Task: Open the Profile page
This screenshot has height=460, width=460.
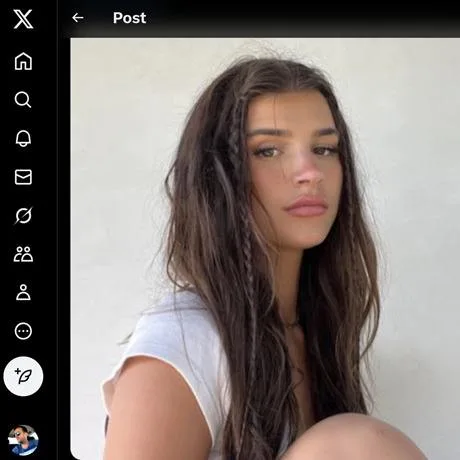Action: click(23, 292)
